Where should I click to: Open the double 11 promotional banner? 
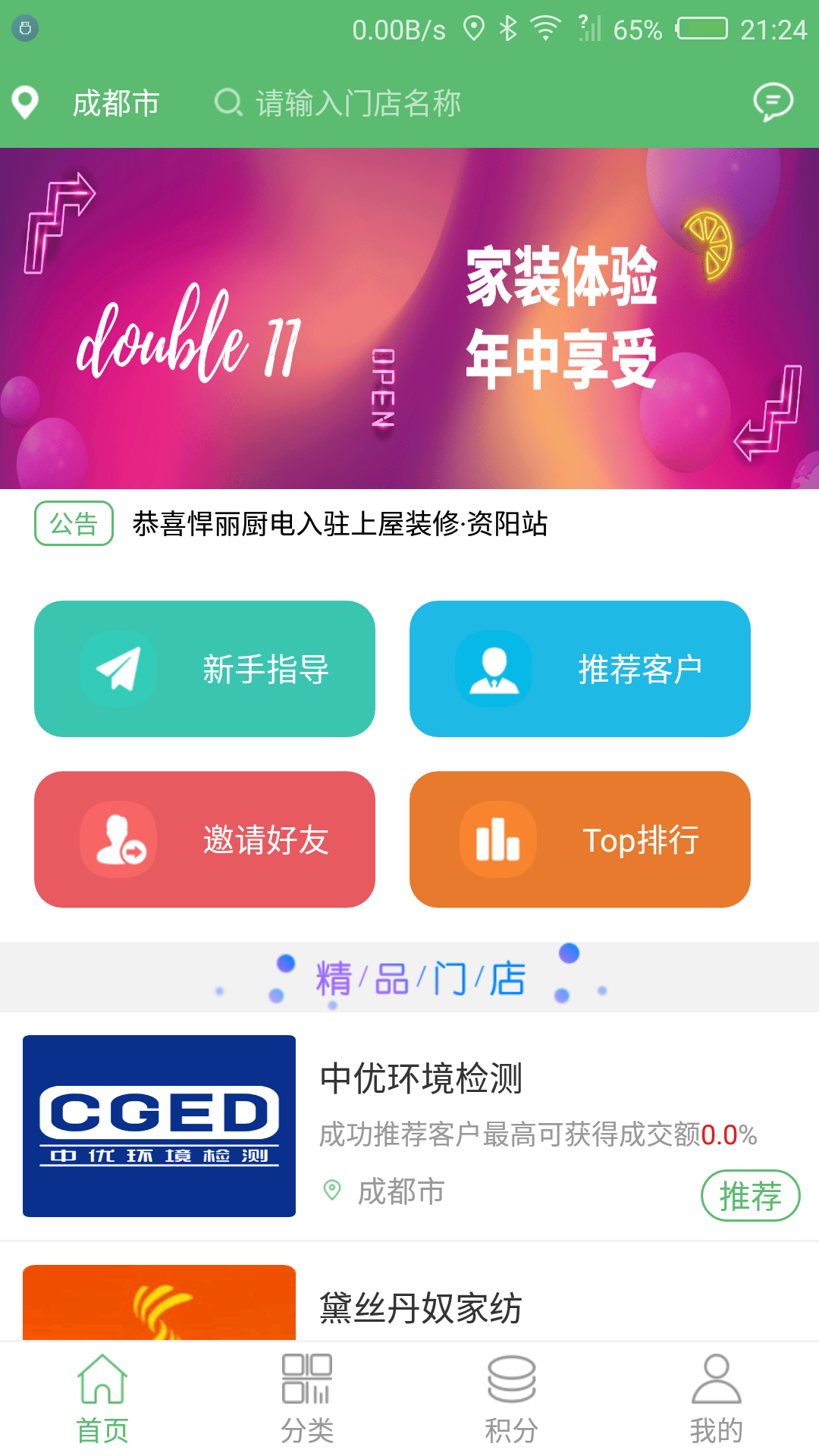(409, 318)
